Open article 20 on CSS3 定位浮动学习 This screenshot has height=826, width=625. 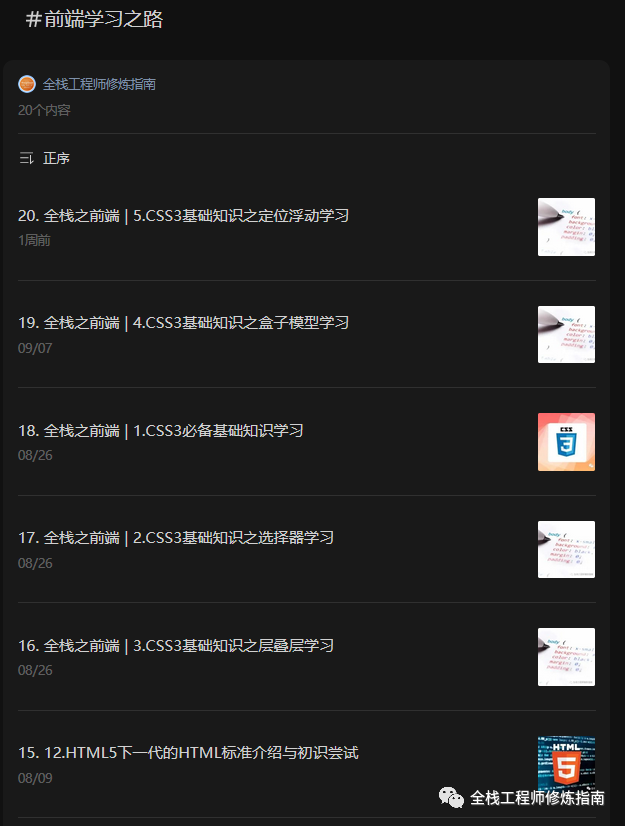183,215
